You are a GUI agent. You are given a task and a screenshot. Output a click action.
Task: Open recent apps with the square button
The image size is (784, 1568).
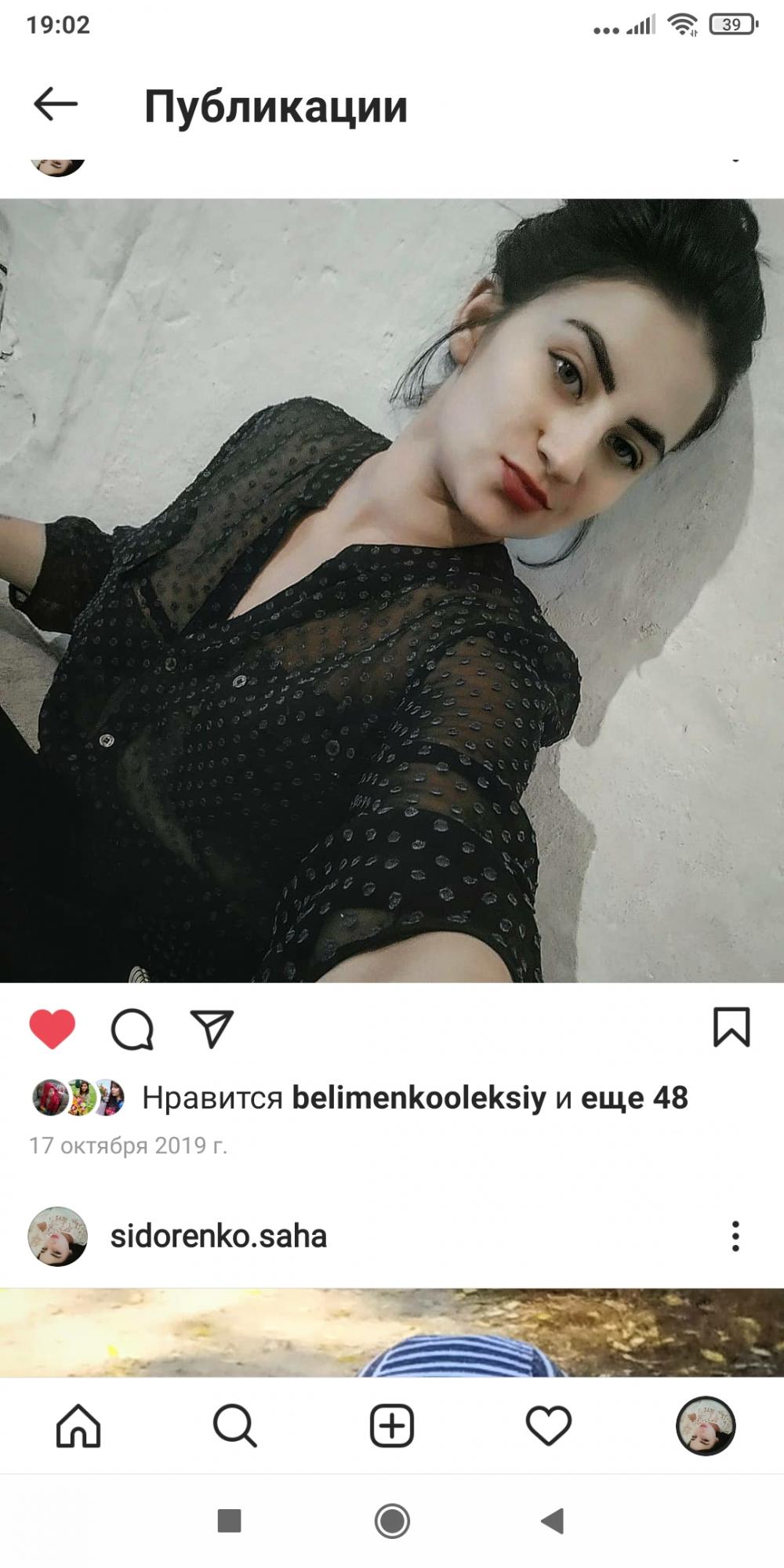(229, 1521)
